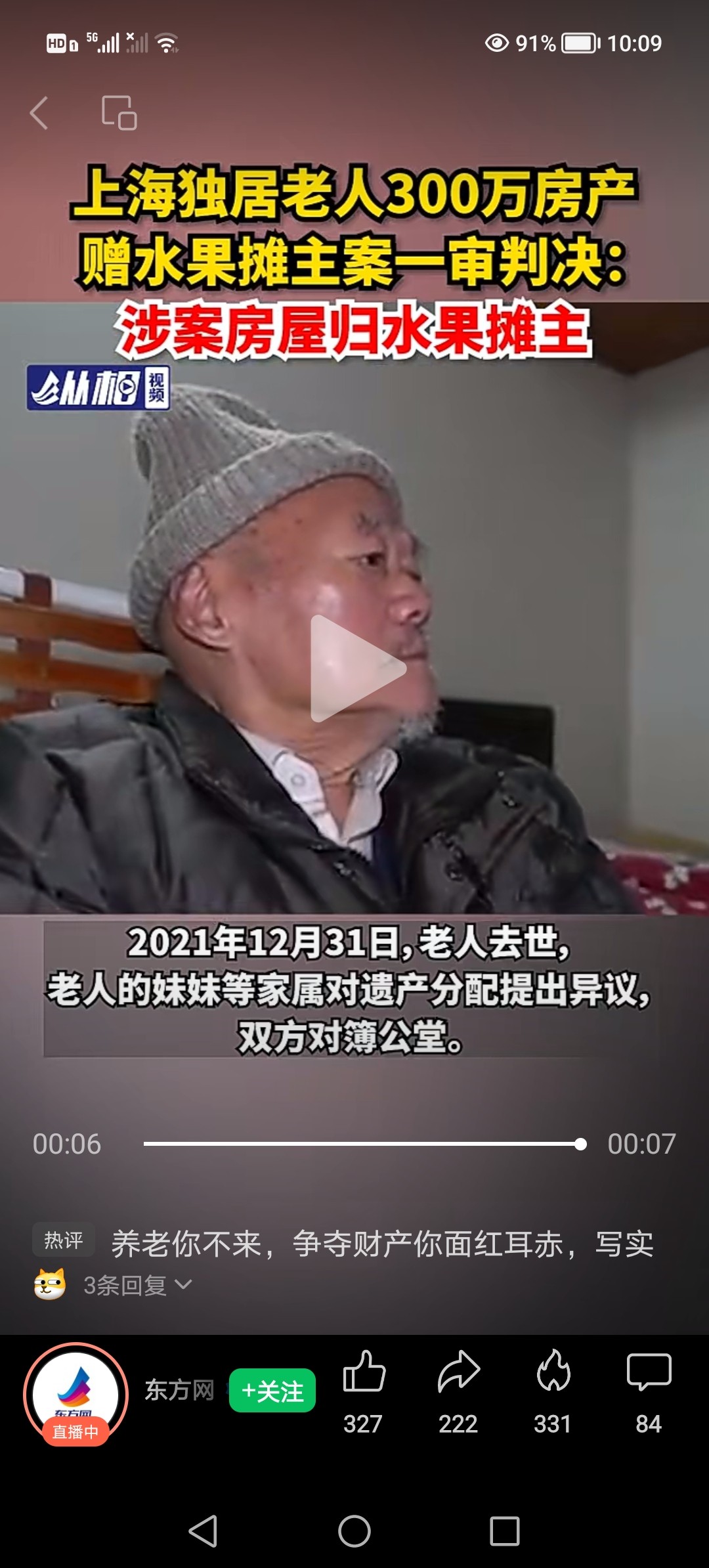709x1568 pixels.
Task: Open system recent apps
Action: [x=505, y=1531]
